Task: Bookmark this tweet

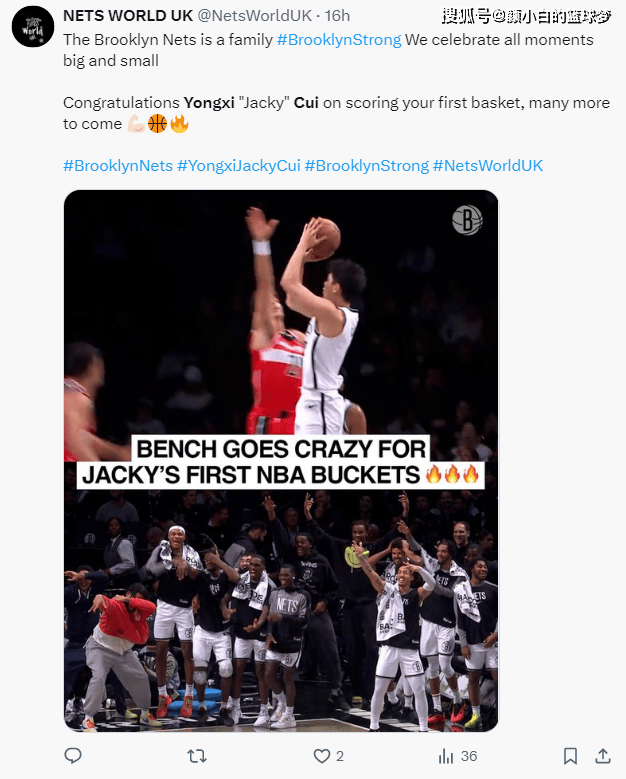Action: point(569,756)
